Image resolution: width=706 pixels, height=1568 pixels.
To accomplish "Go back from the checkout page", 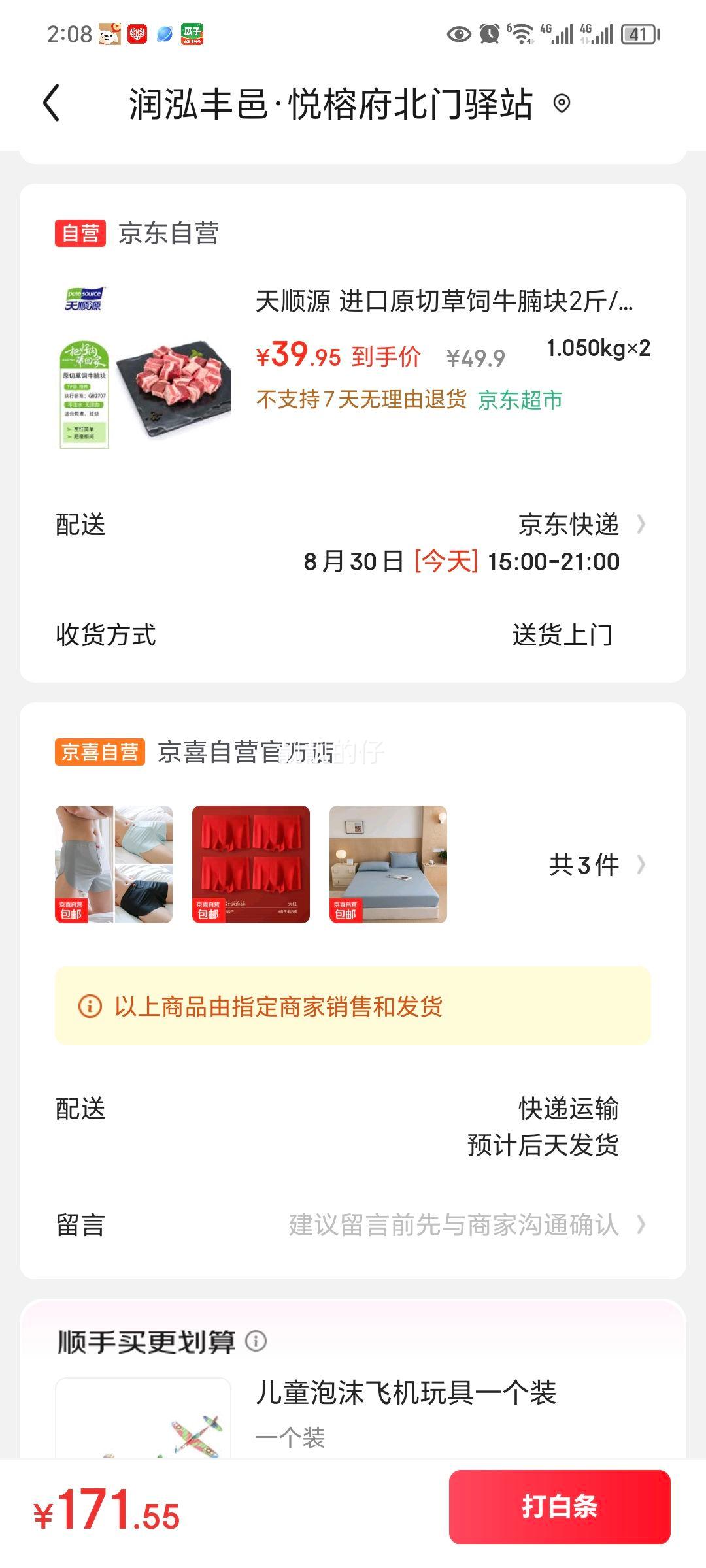I will 52,103.
